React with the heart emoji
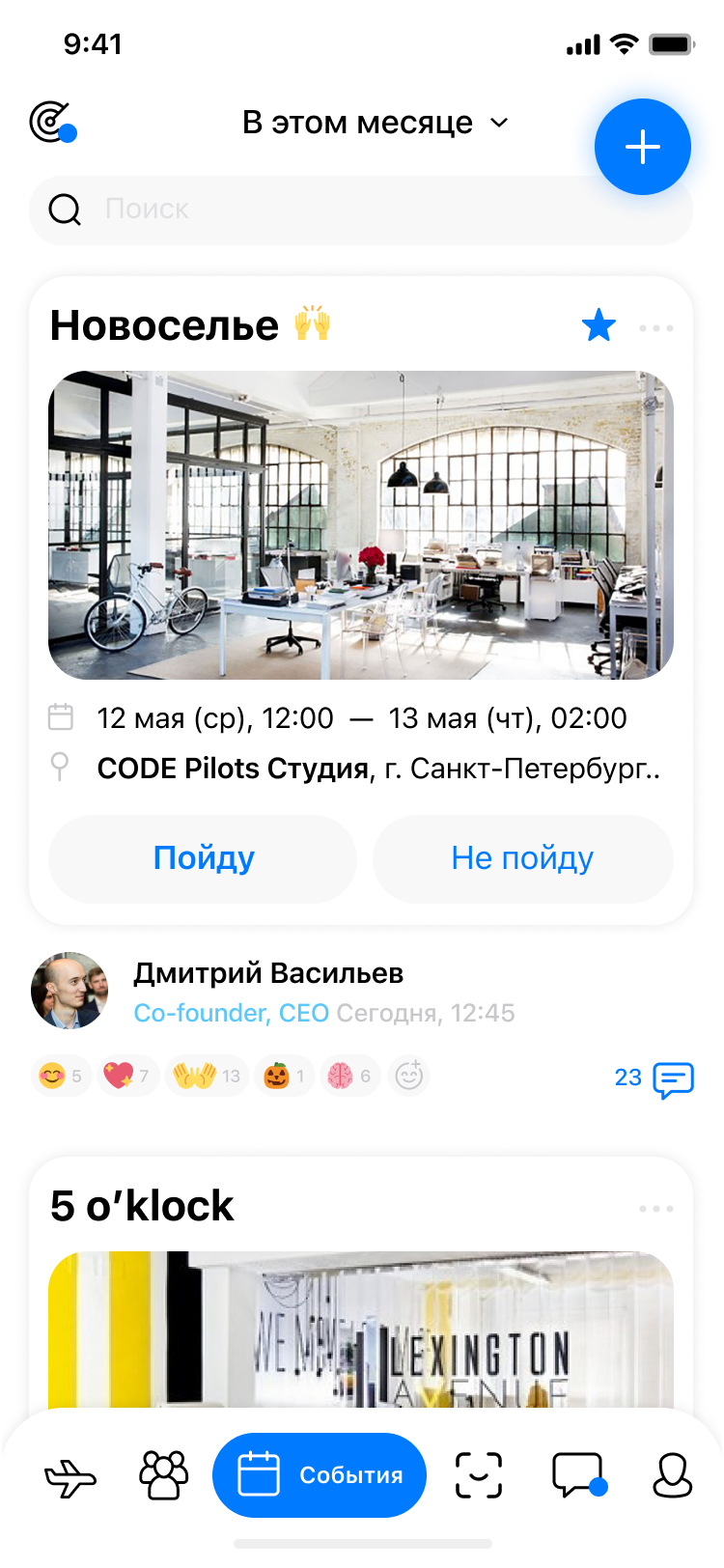Viewport: 724px width, 1568px height. 127,1076
